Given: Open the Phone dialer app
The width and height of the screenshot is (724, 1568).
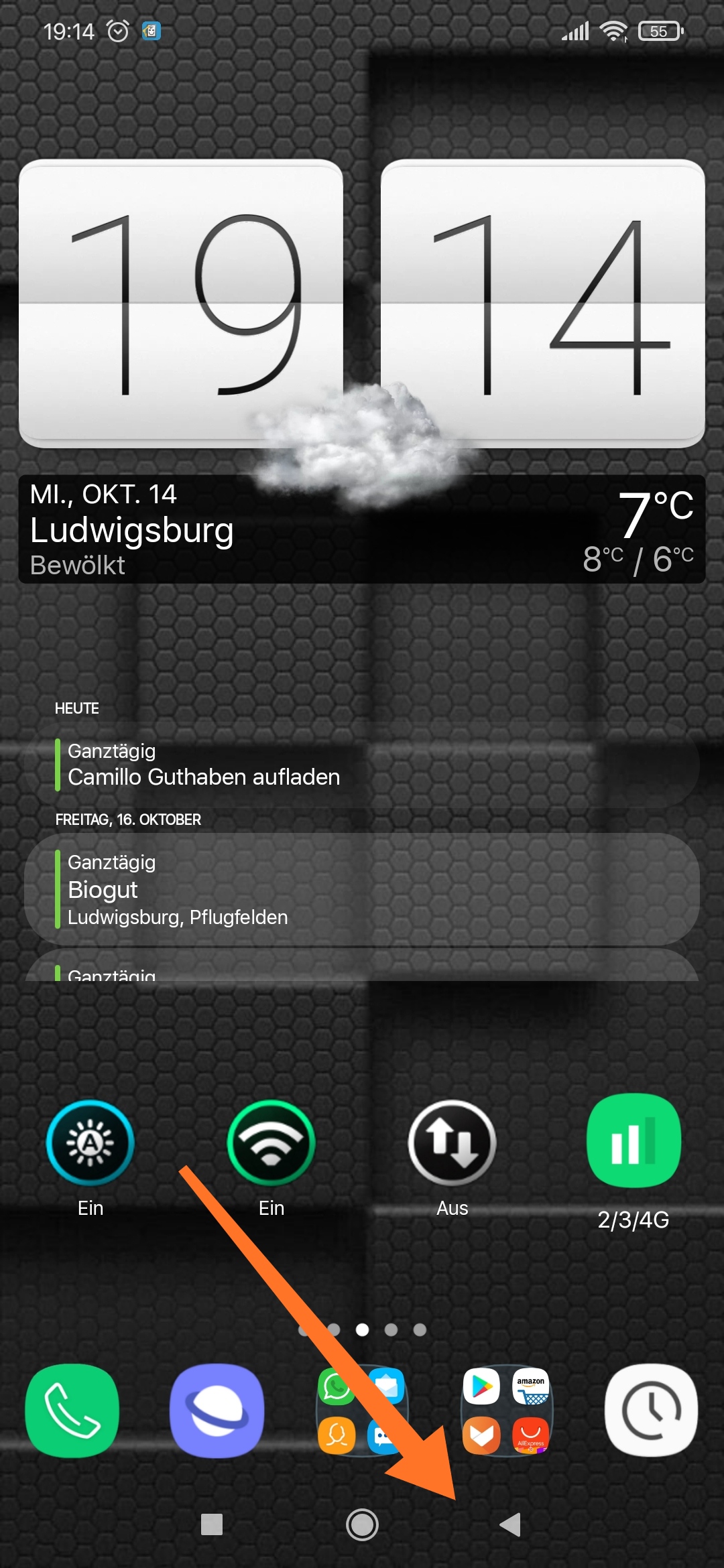Looking at the screenshot, I should click(x=72, y=1411).
